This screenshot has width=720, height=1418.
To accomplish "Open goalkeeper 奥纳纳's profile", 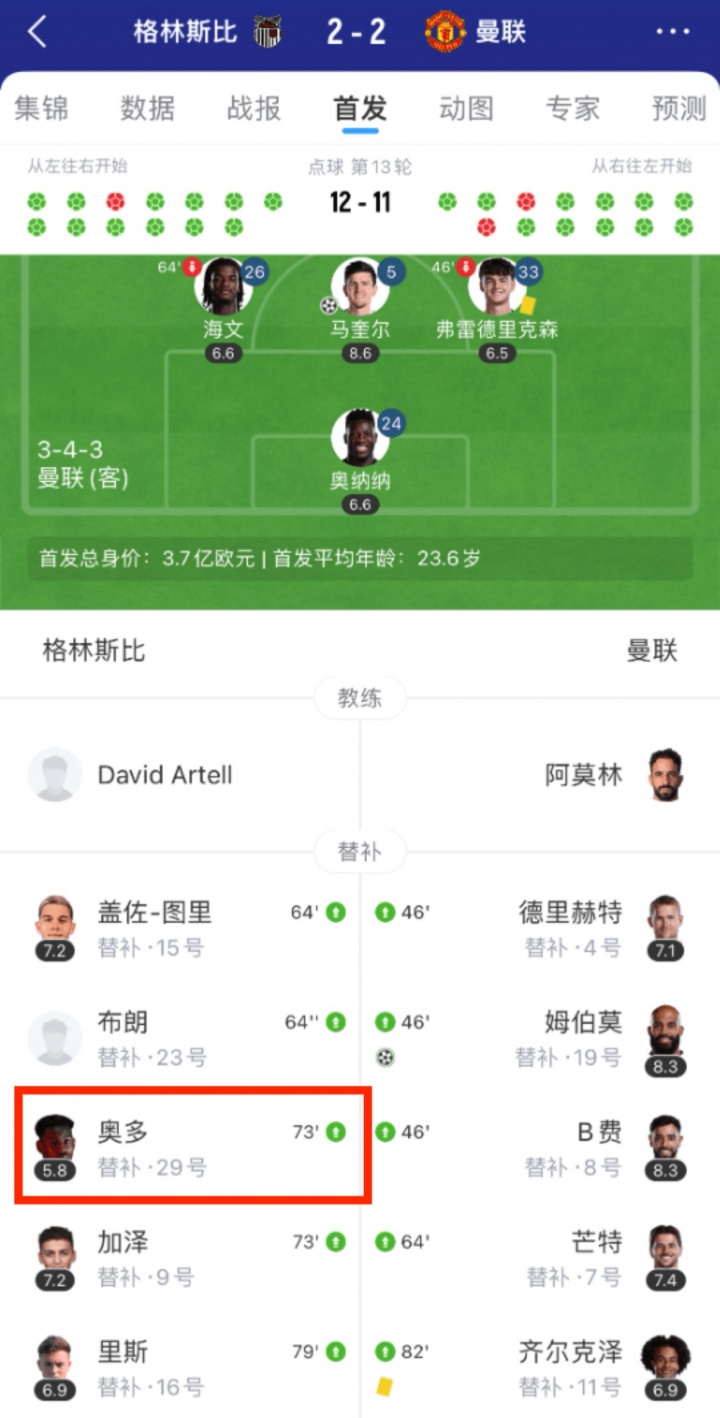I will pos(359,440).
